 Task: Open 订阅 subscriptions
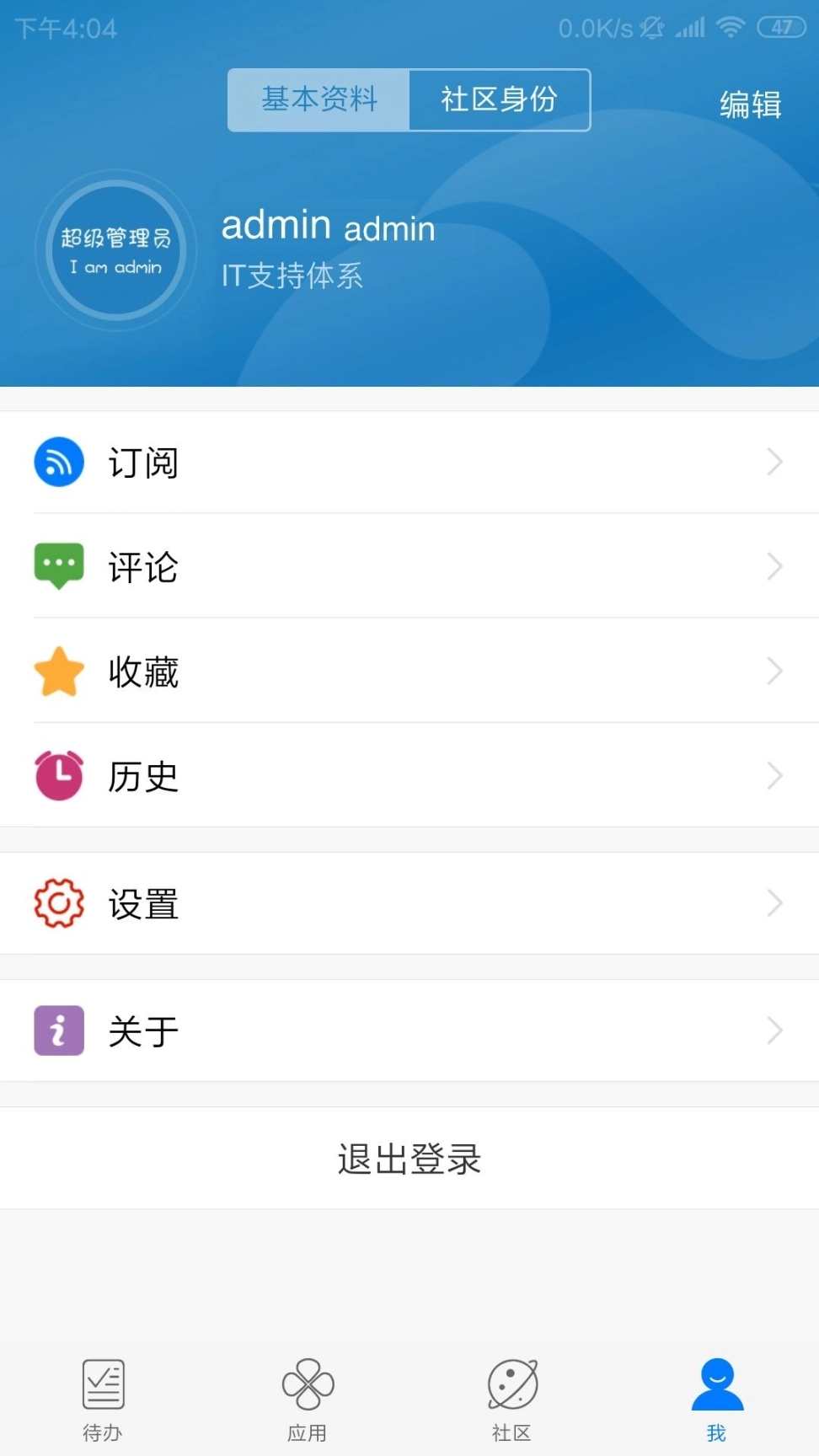coord(409,462)
